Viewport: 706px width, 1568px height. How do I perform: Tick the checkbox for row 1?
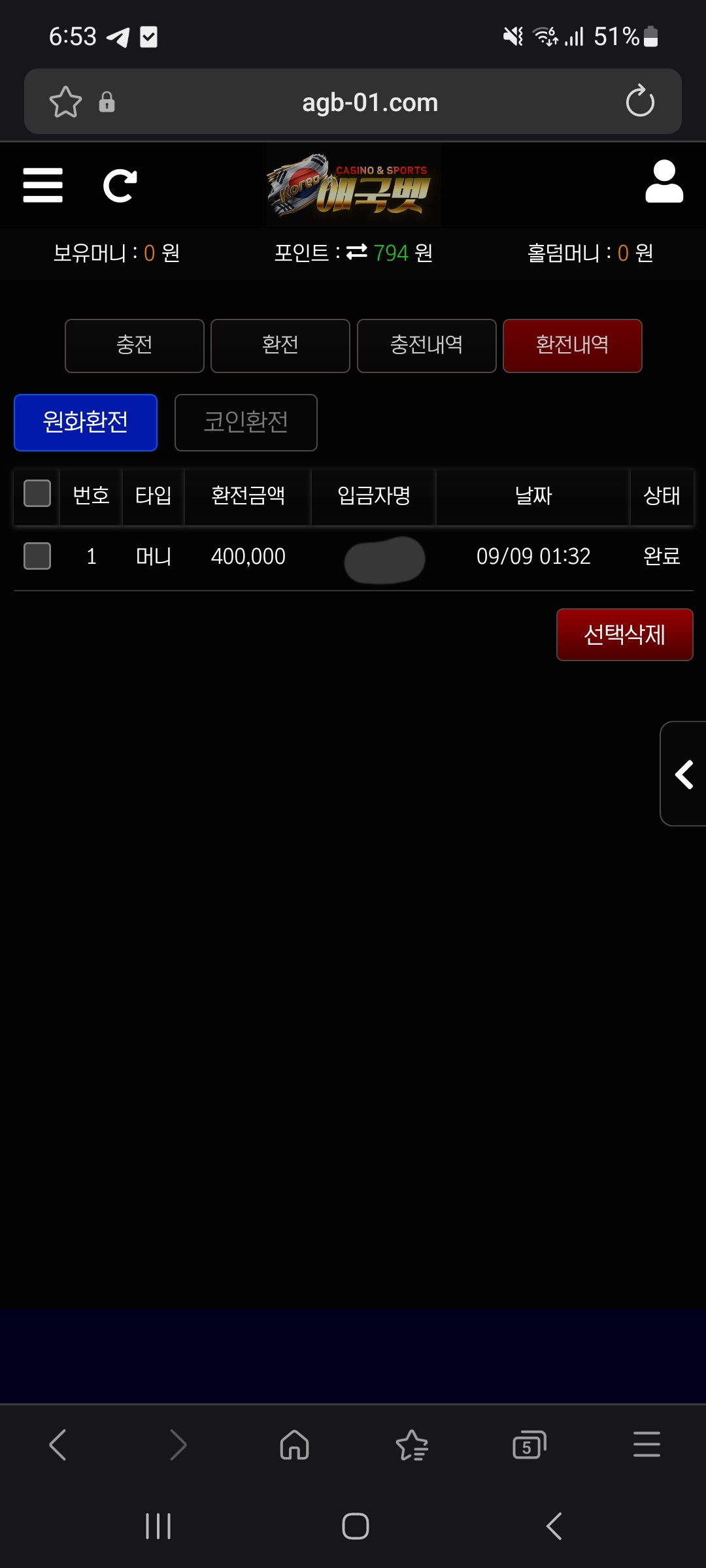(37, 556)
